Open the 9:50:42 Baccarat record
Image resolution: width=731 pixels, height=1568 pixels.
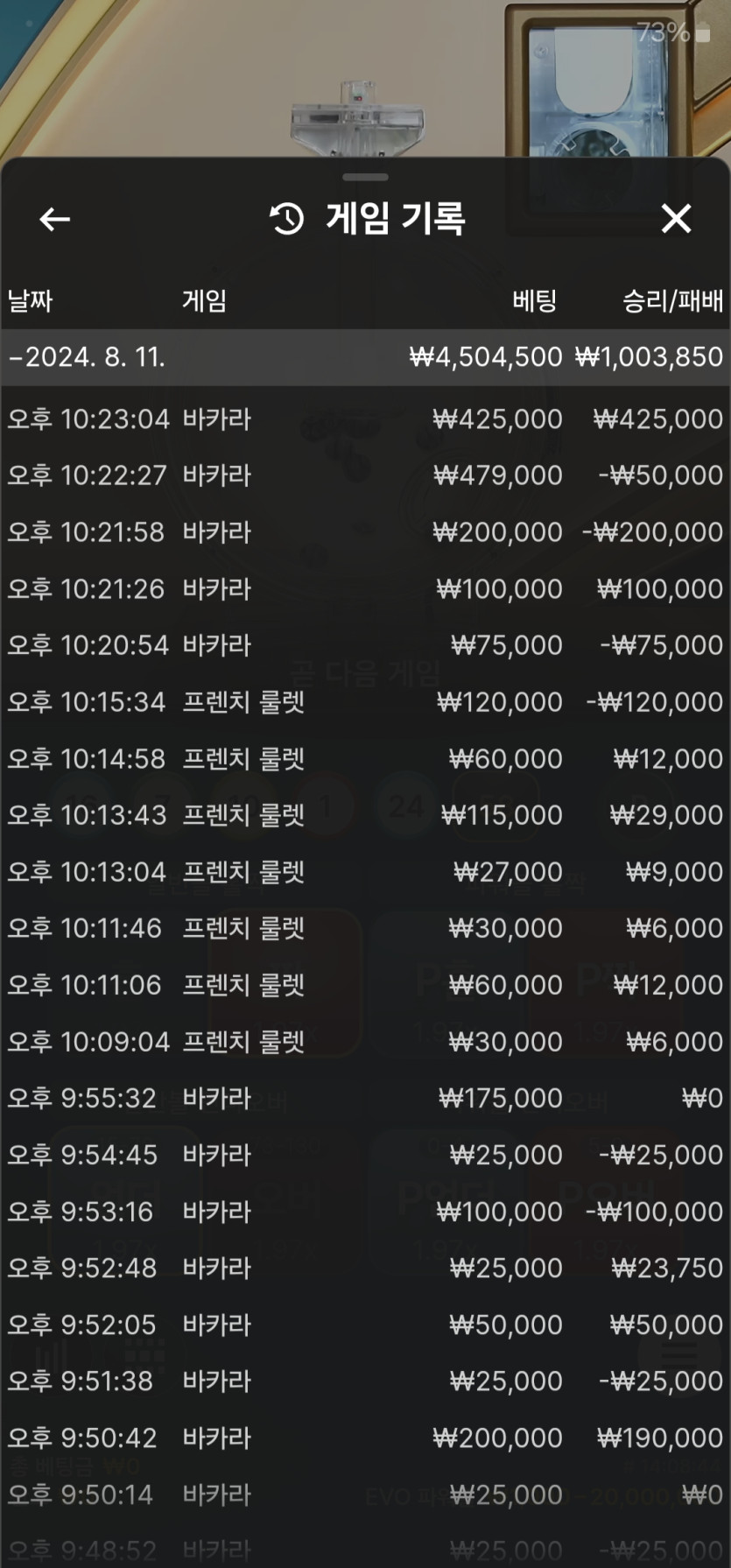point(365,1438)
